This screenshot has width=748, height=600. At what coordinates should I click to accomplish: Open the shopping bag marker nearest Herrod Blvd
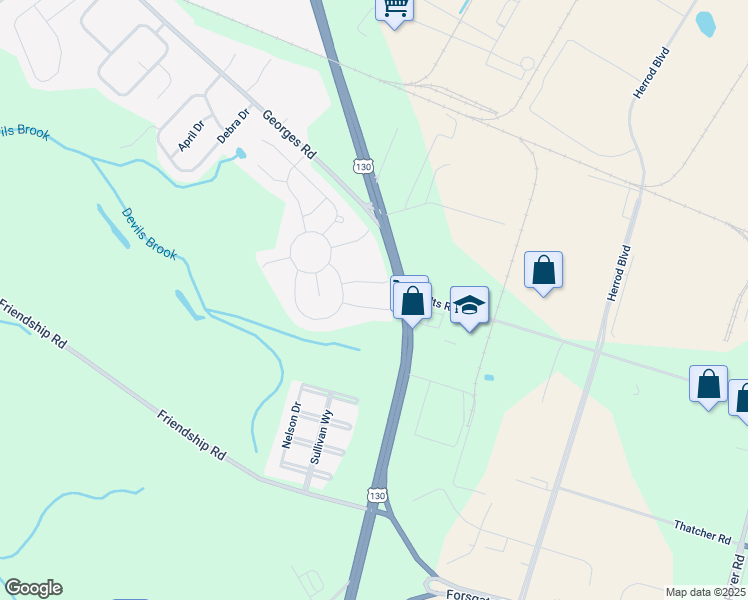pos(543,270)
